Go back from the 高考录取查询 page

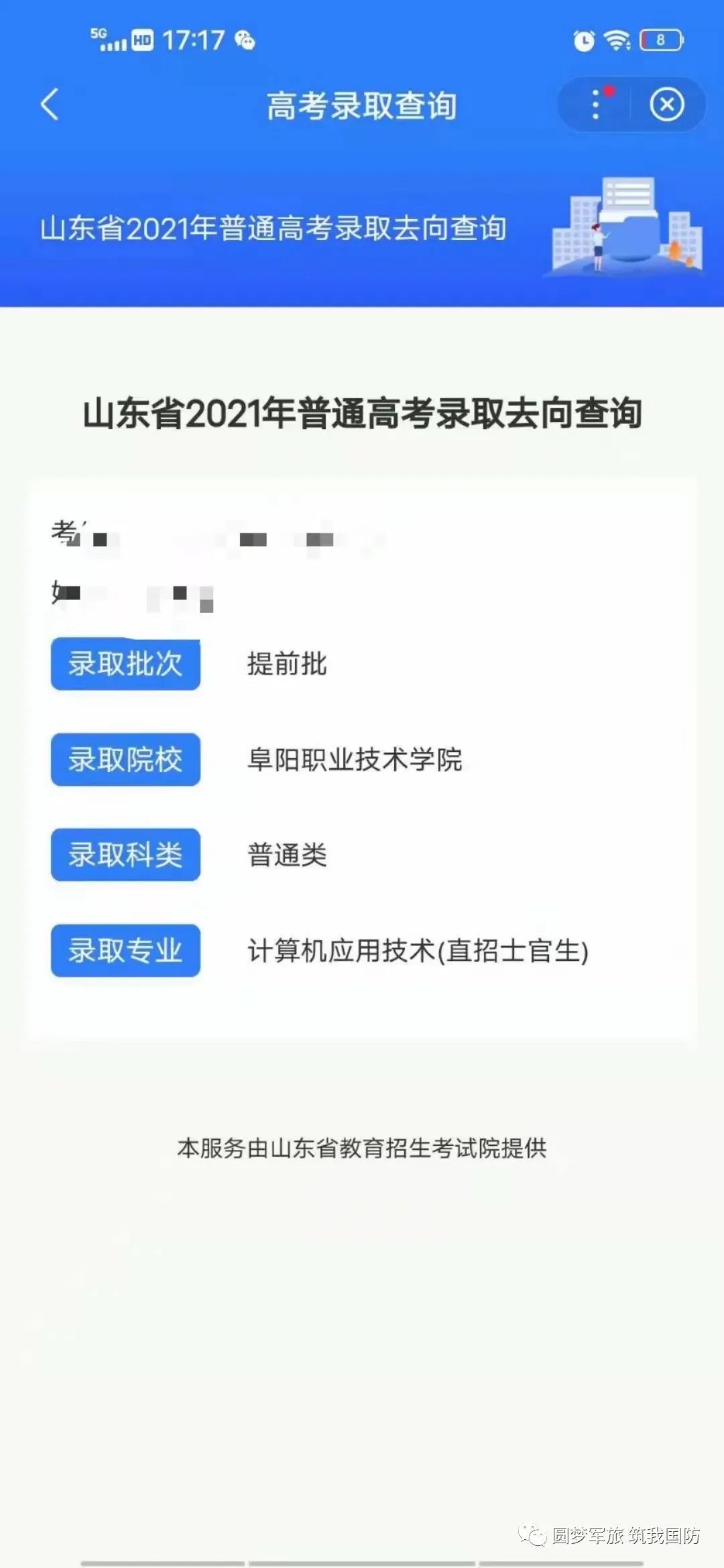click(x=50, y=105)
